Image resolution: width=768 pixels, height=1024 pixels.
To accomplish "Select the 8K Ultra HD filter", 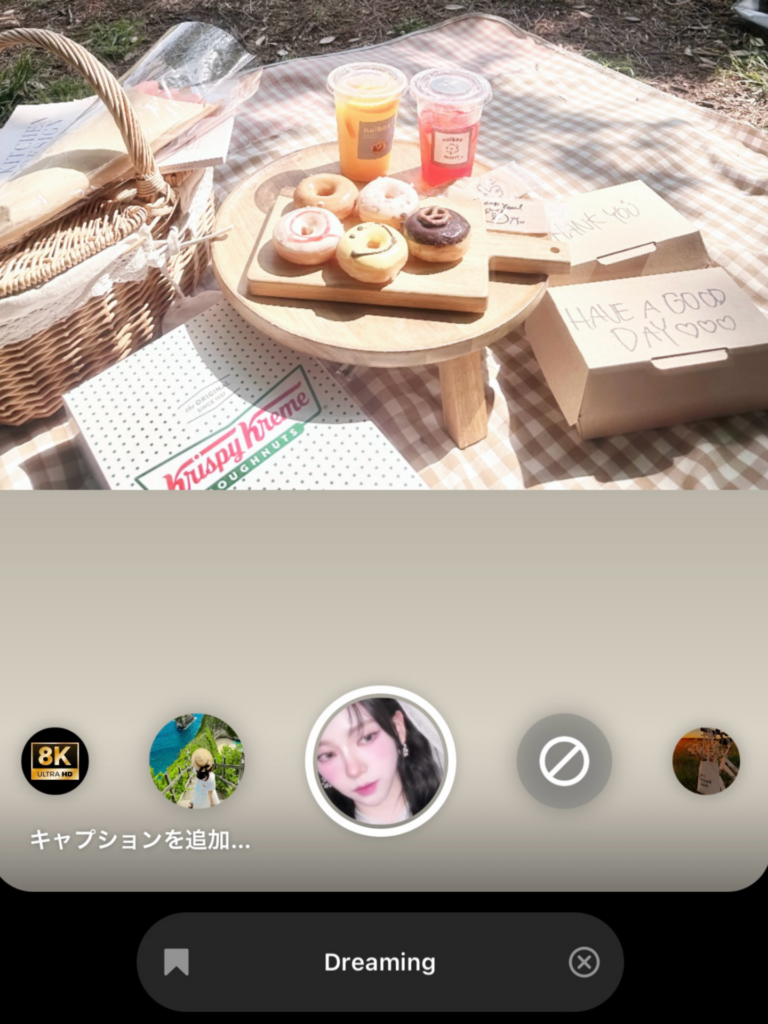I will [55, 761].
